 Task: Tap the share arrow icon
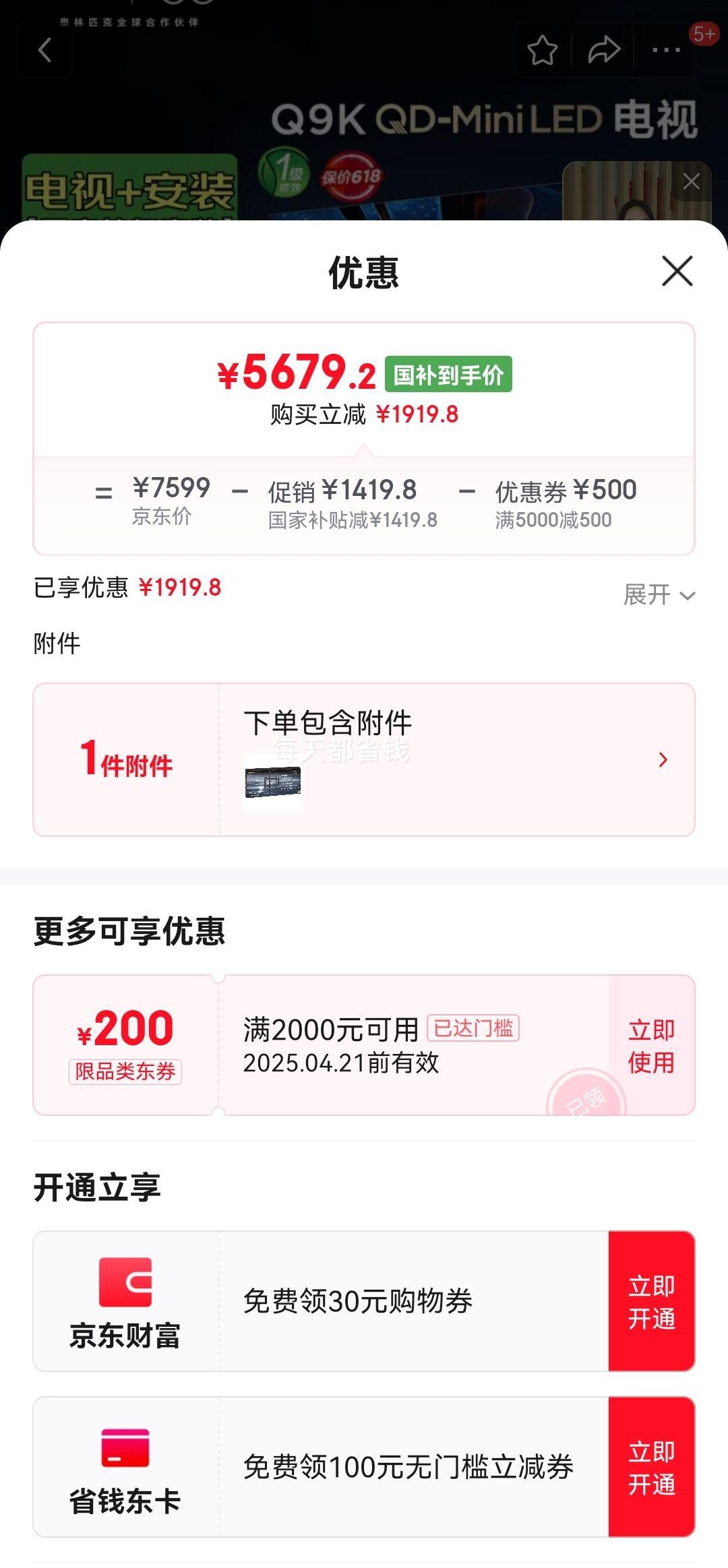(603, 49)
